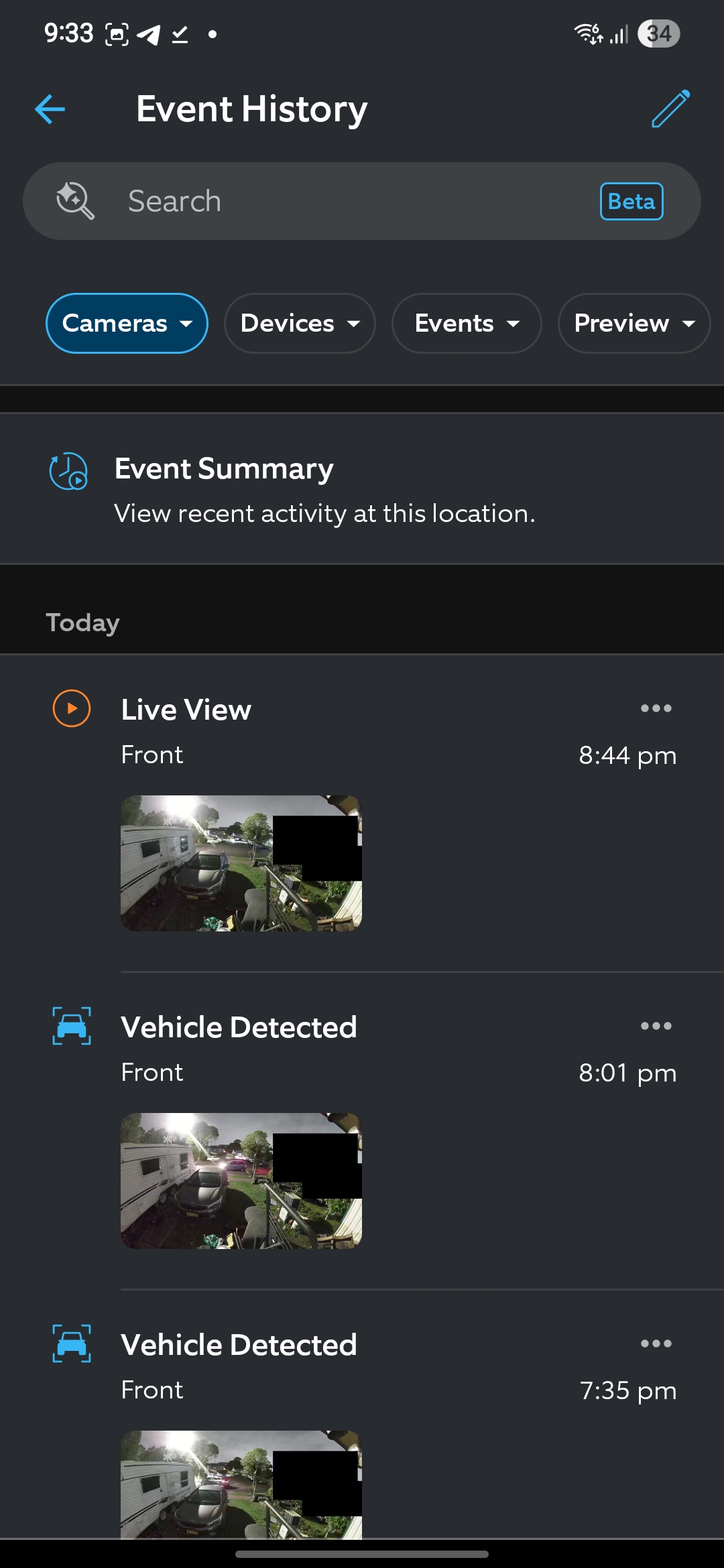This screenshot has width=724, height=1568.
Task: Expand the Devices filter dropdown
Action: pos(300,323)
